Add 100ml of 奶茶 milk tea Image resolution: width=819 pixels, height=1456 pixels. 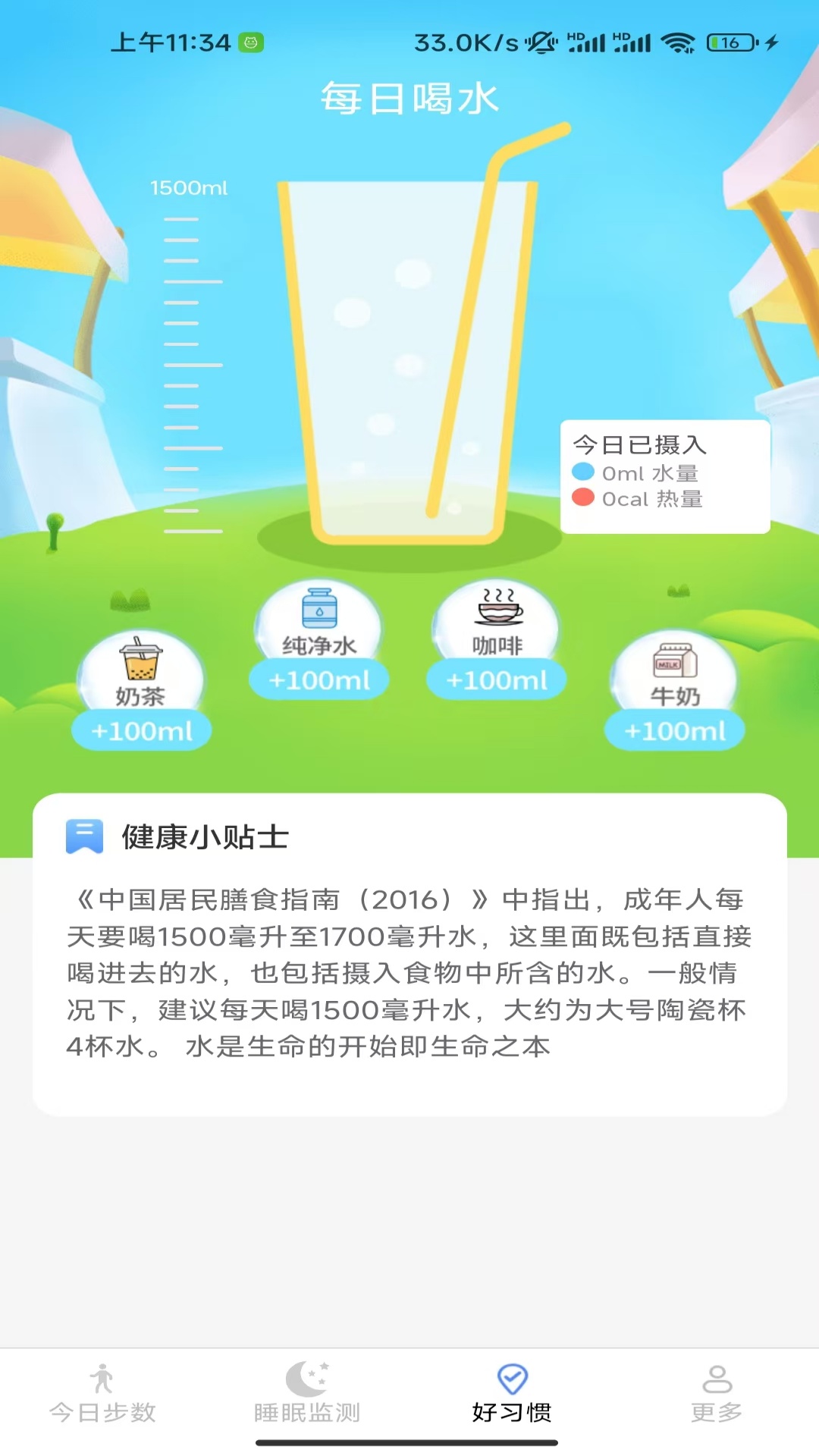pos(142,730)
